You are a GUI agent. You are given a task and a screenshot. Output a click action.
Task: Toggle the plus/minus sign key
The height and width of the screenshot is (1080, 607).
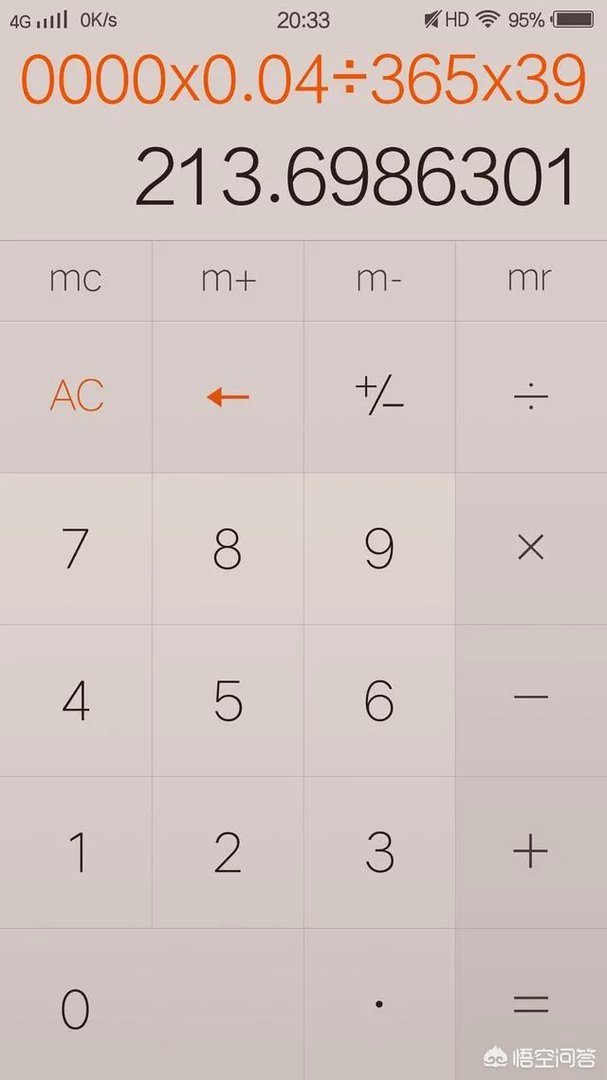[379, 397]
